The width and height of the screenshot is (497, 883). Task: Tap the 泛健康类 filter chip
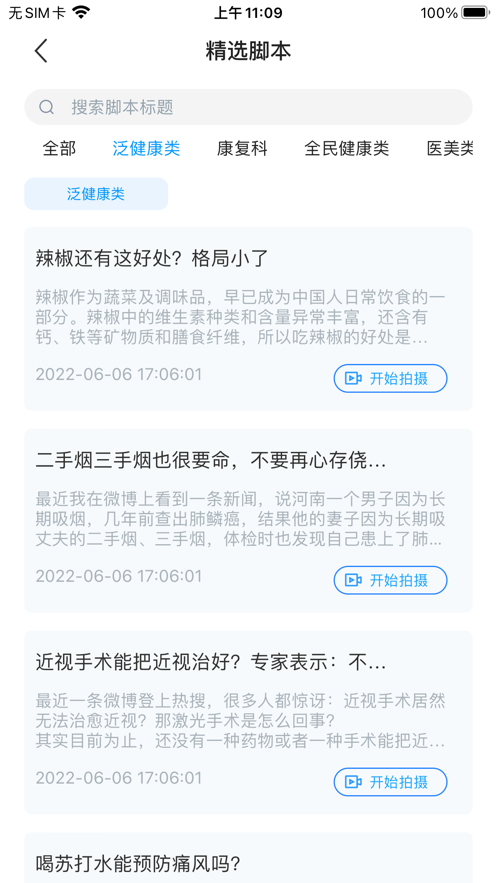tap(96, 194)
